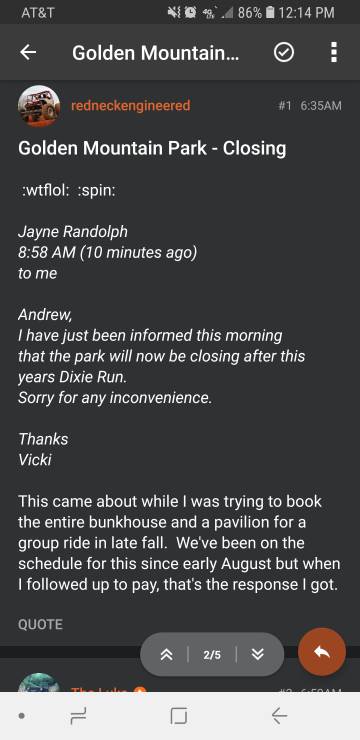
Task: Open redneckengineered's profile avatar
Action: coord(39,106)
